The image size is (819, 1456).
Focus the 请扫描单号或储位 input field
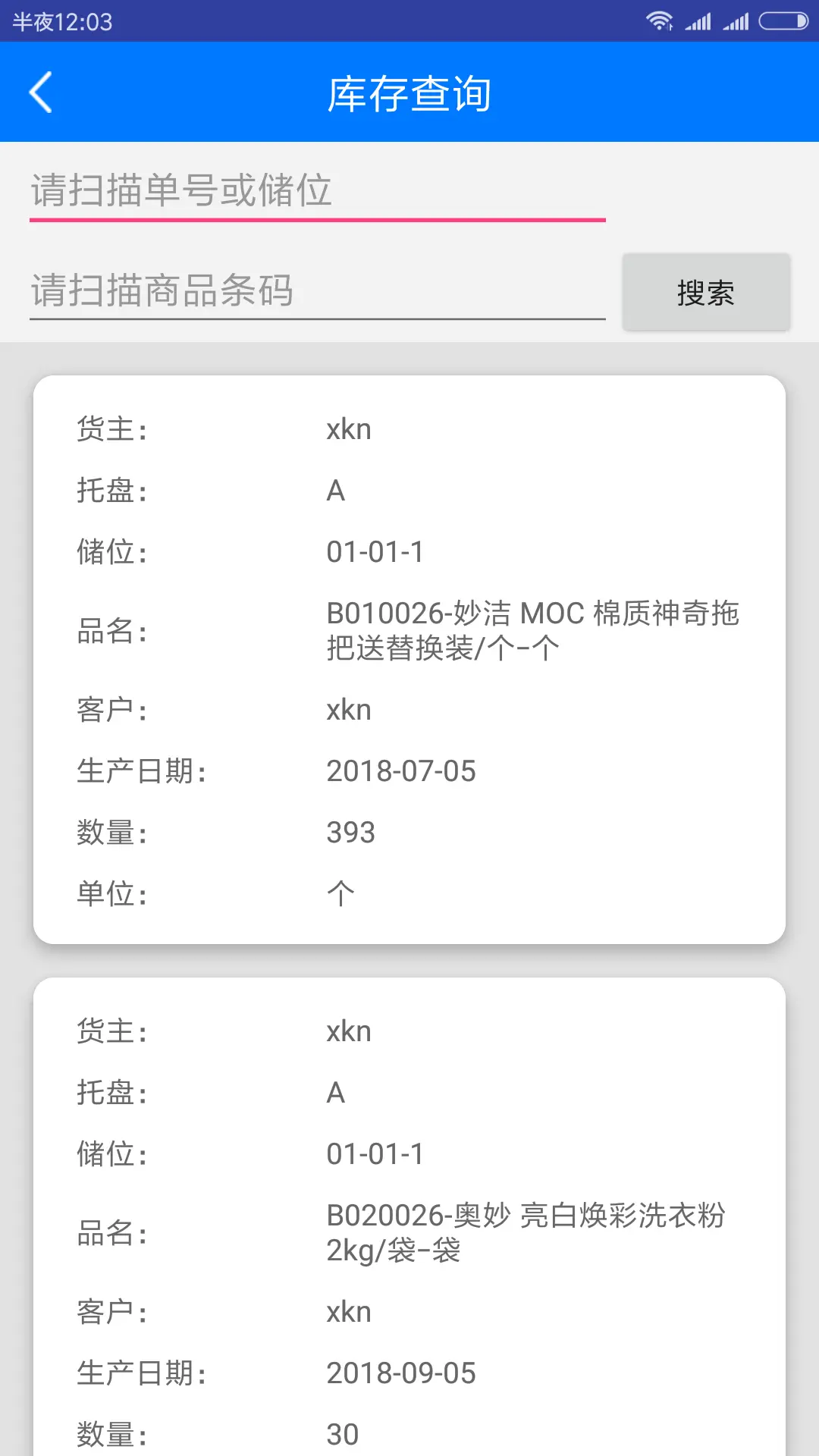(x=317, y=190)
